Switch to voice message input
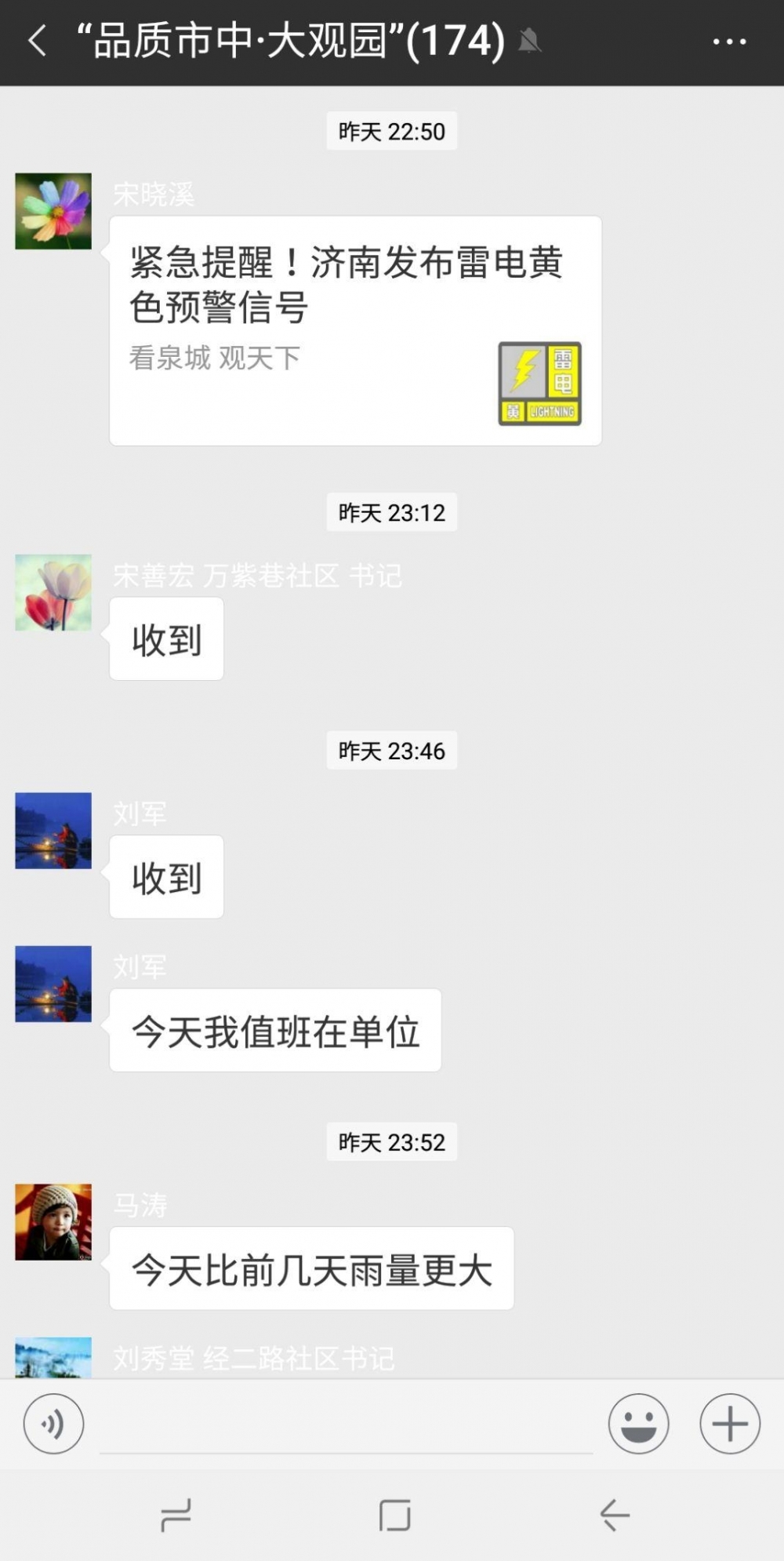 pos(53,1424)
